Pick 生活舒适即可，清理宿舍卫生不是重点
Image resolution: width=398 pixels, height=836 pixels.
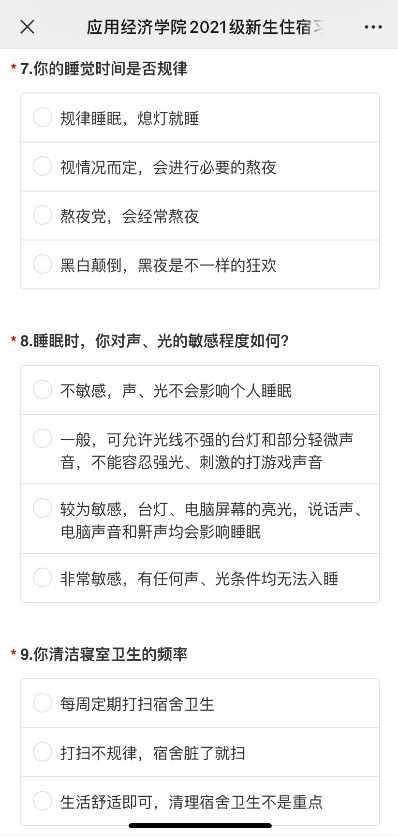(x=200, y=801)
